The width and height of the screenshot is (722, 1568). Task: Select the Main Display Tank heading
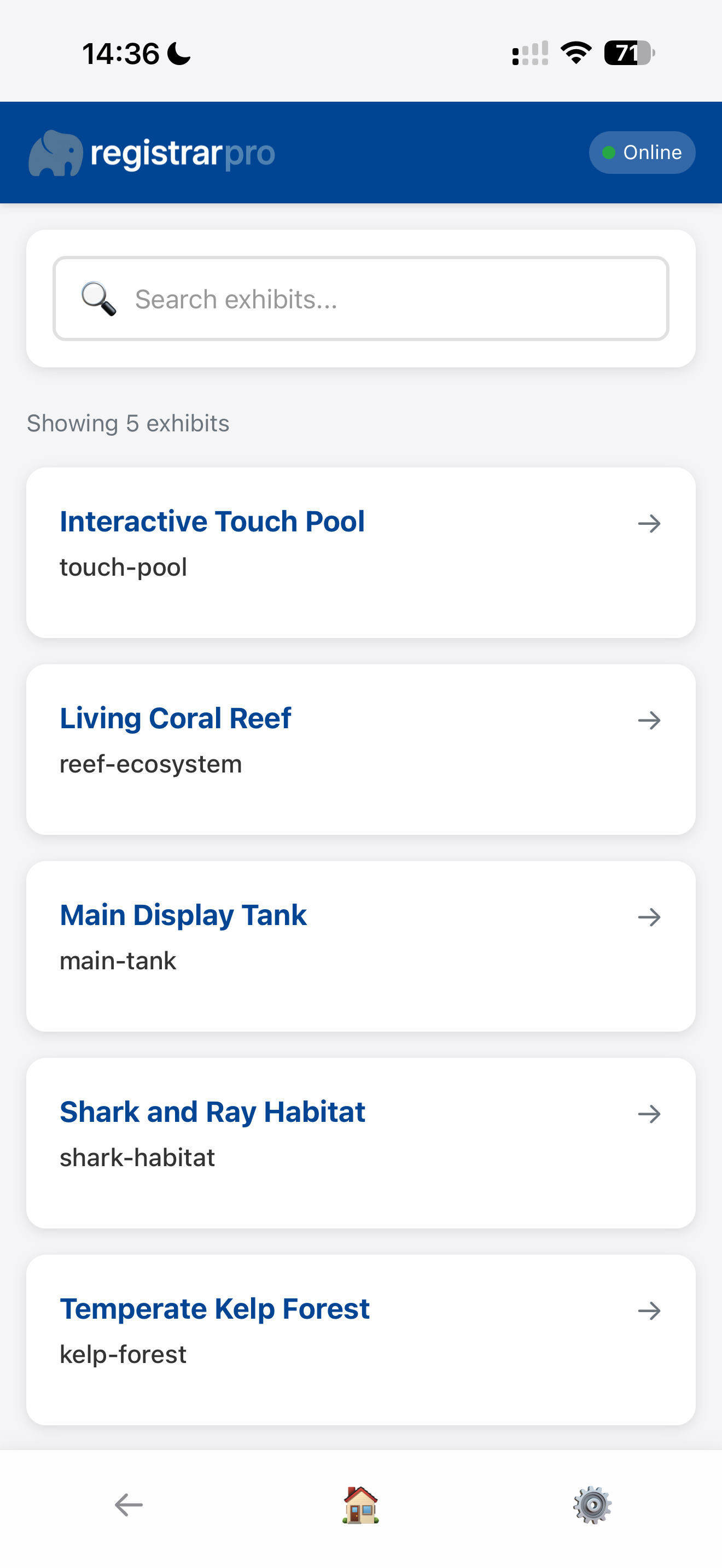click(x=183, y=915)
